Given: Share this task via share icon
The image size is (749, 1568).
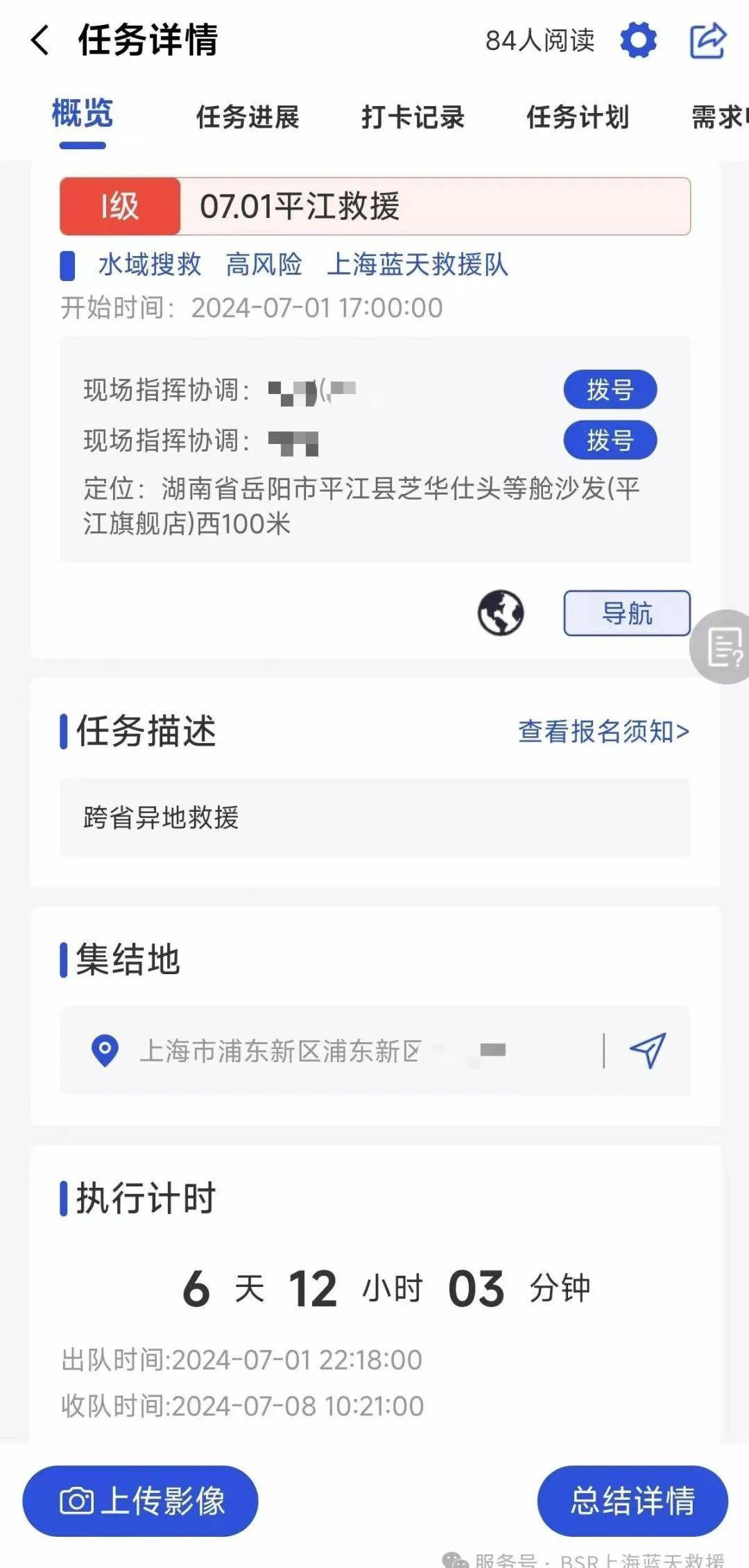Looking at the screenshot, I should point(707,40).
